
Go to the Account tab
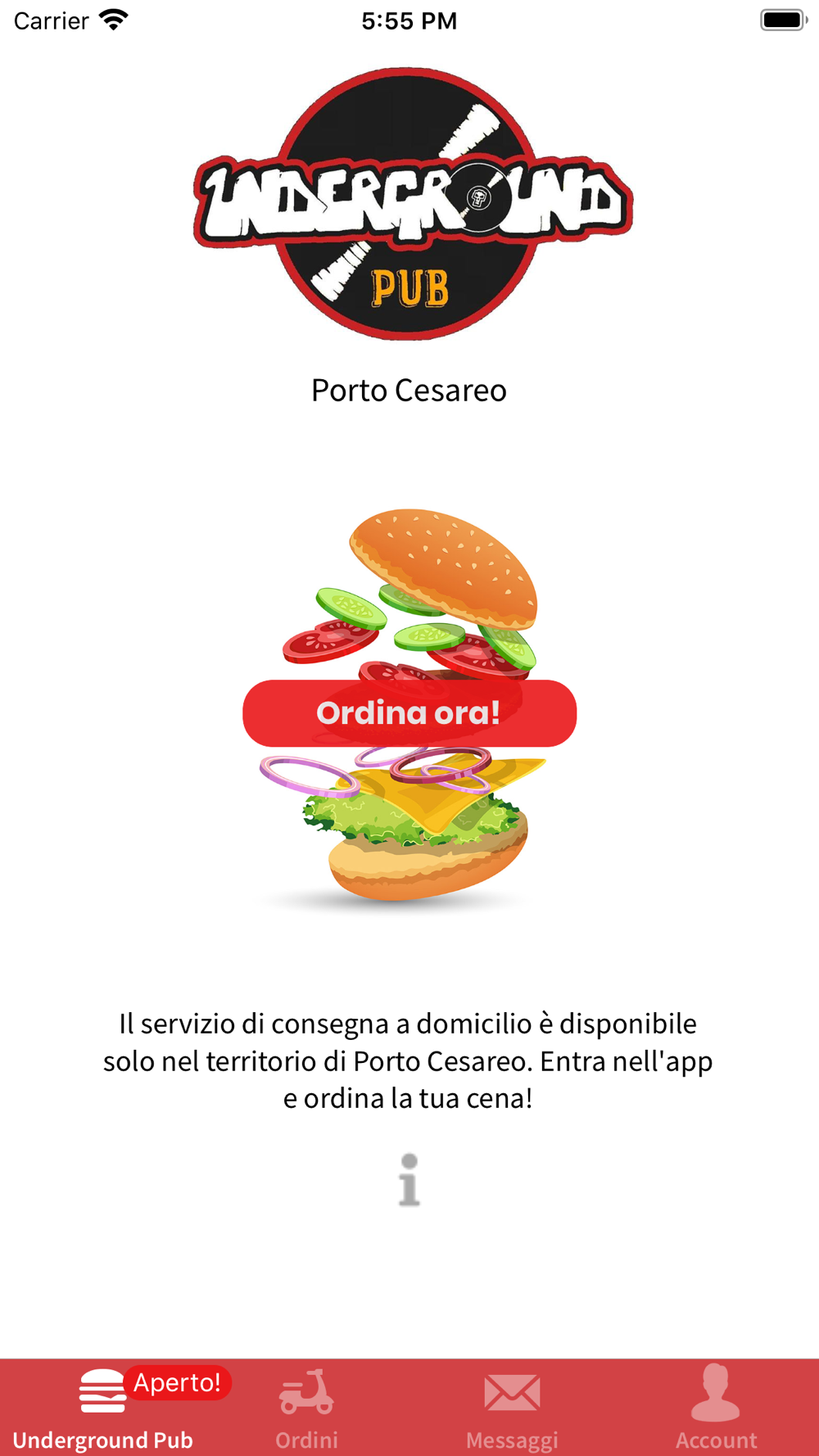[716, 1409]
